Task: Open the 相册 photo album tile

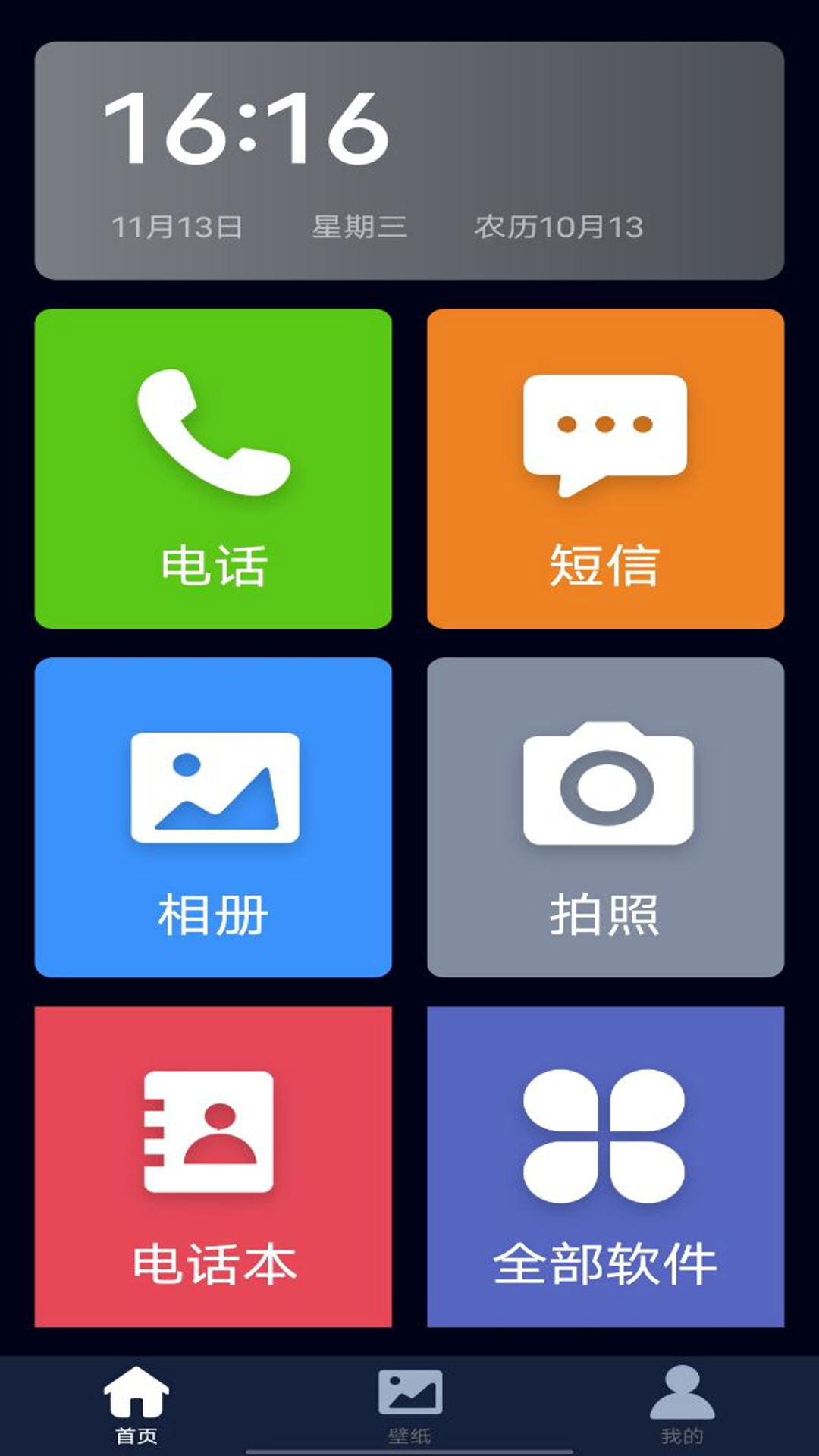Action: [x=213, y=817]
